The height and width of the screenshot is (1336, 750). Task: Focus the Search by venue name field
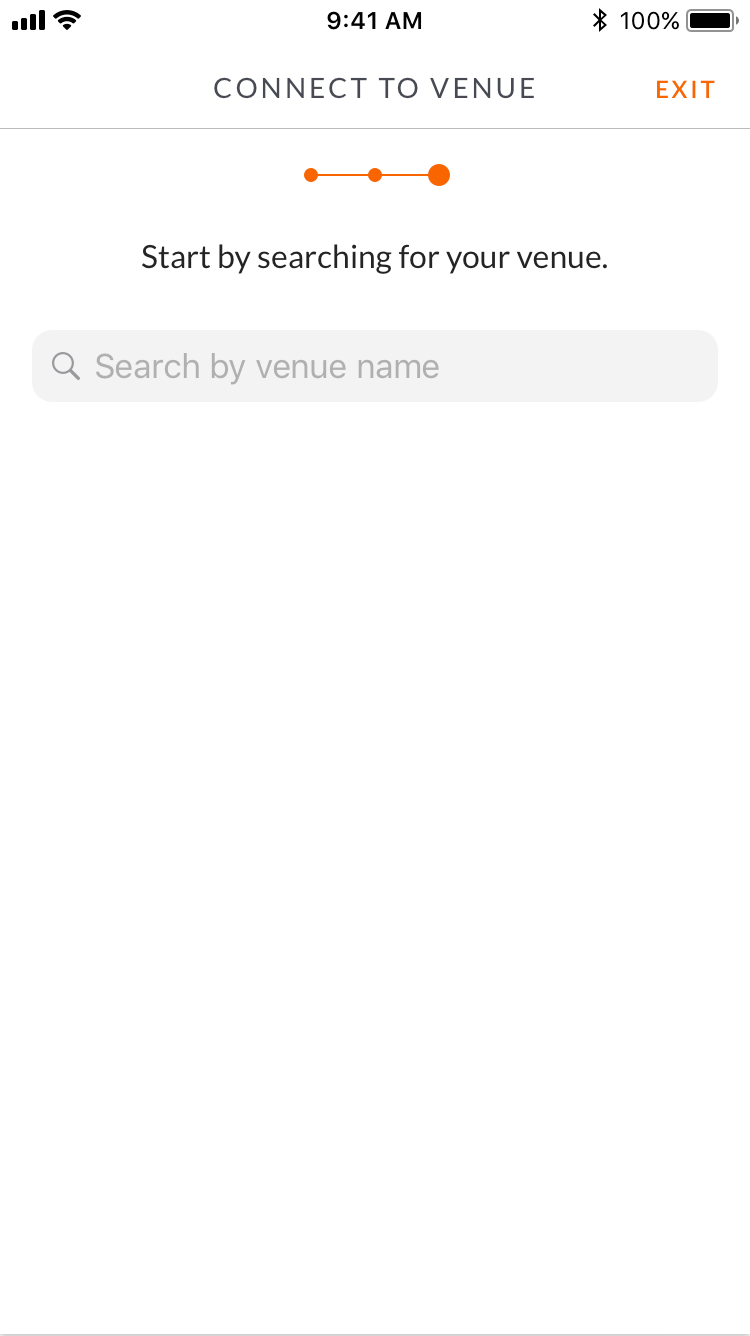[375, 366]
